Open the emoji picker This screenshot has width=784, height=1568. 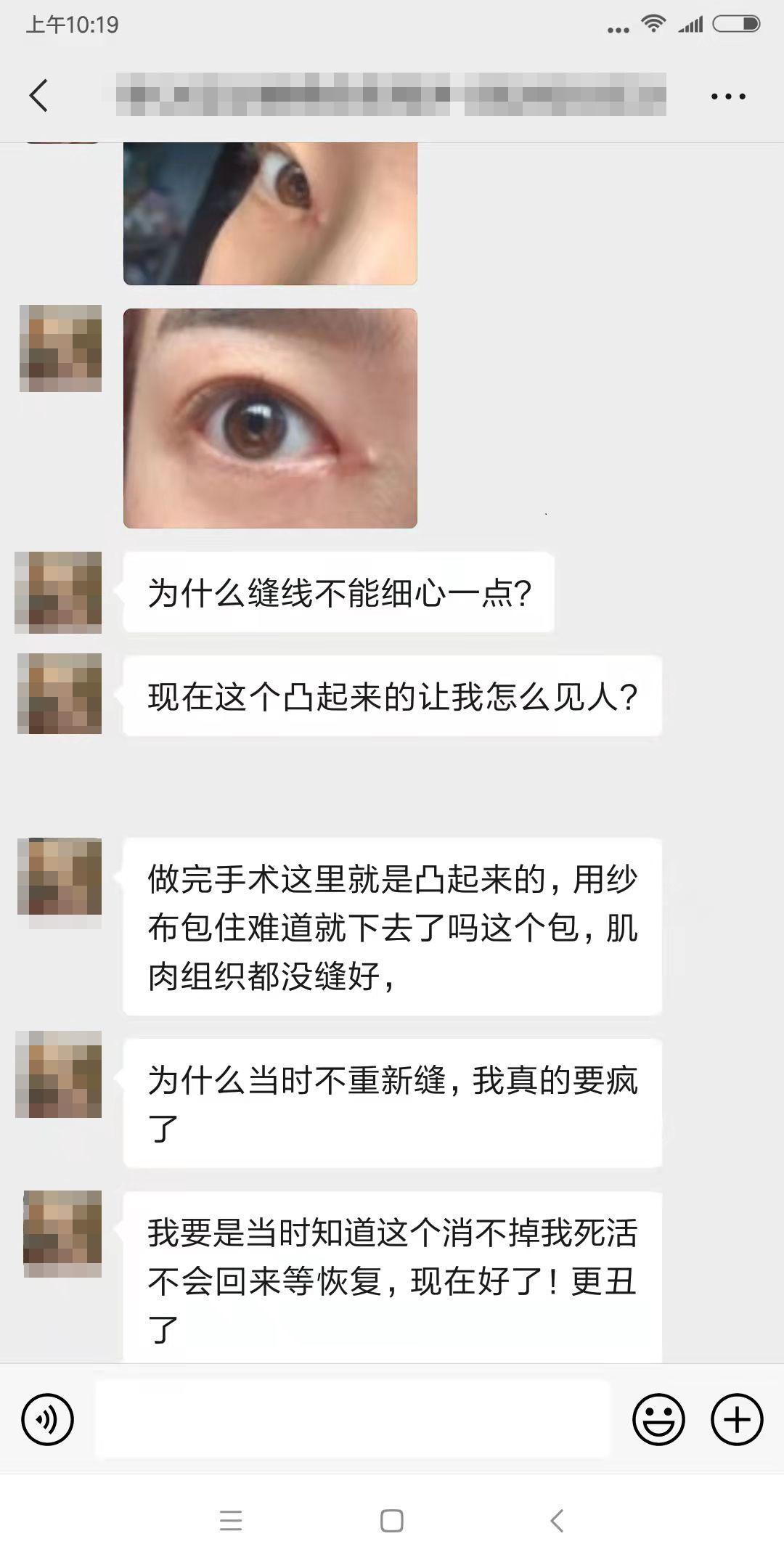click(x=658, y=1419)
